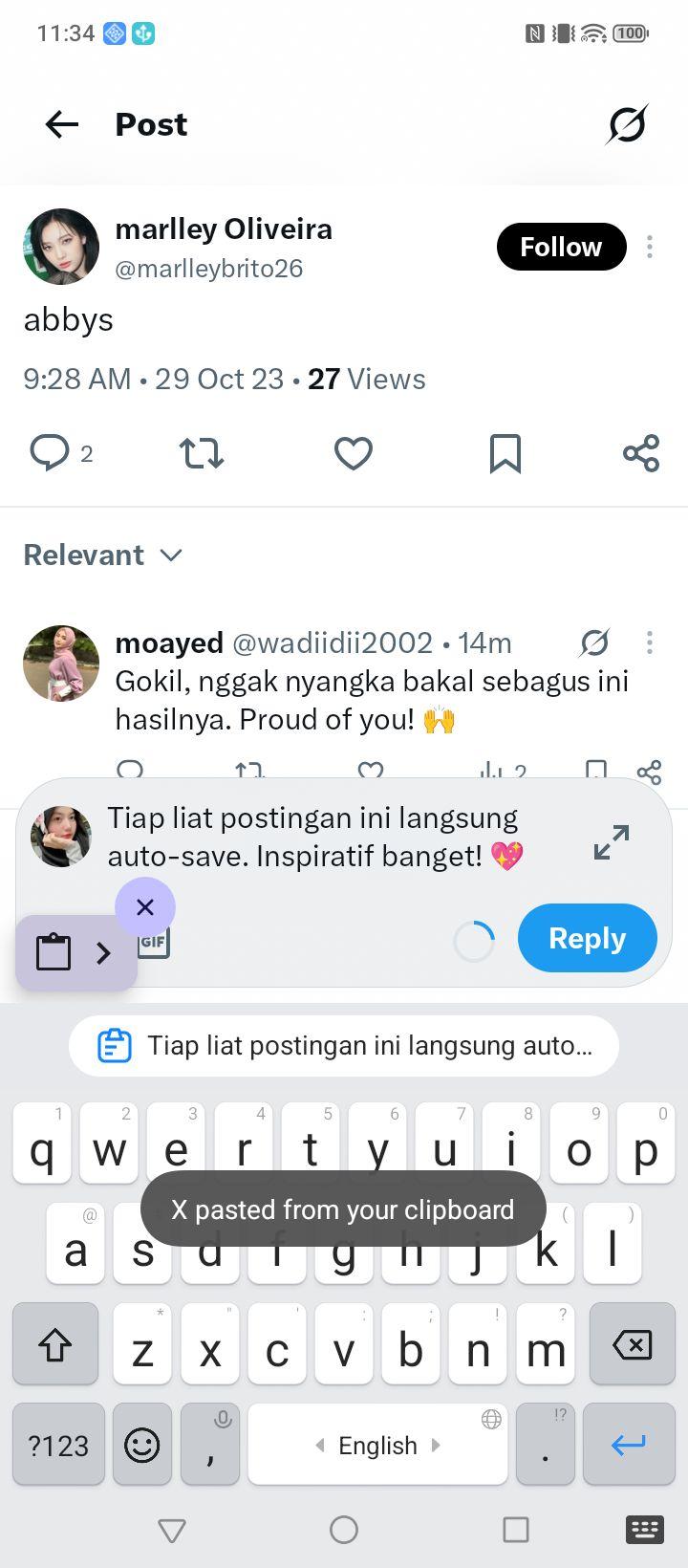688x1568 pixels.
Task: Open emoji keyboard with the smiley key
Action: pyautogui.click(x=142, y=1445)
